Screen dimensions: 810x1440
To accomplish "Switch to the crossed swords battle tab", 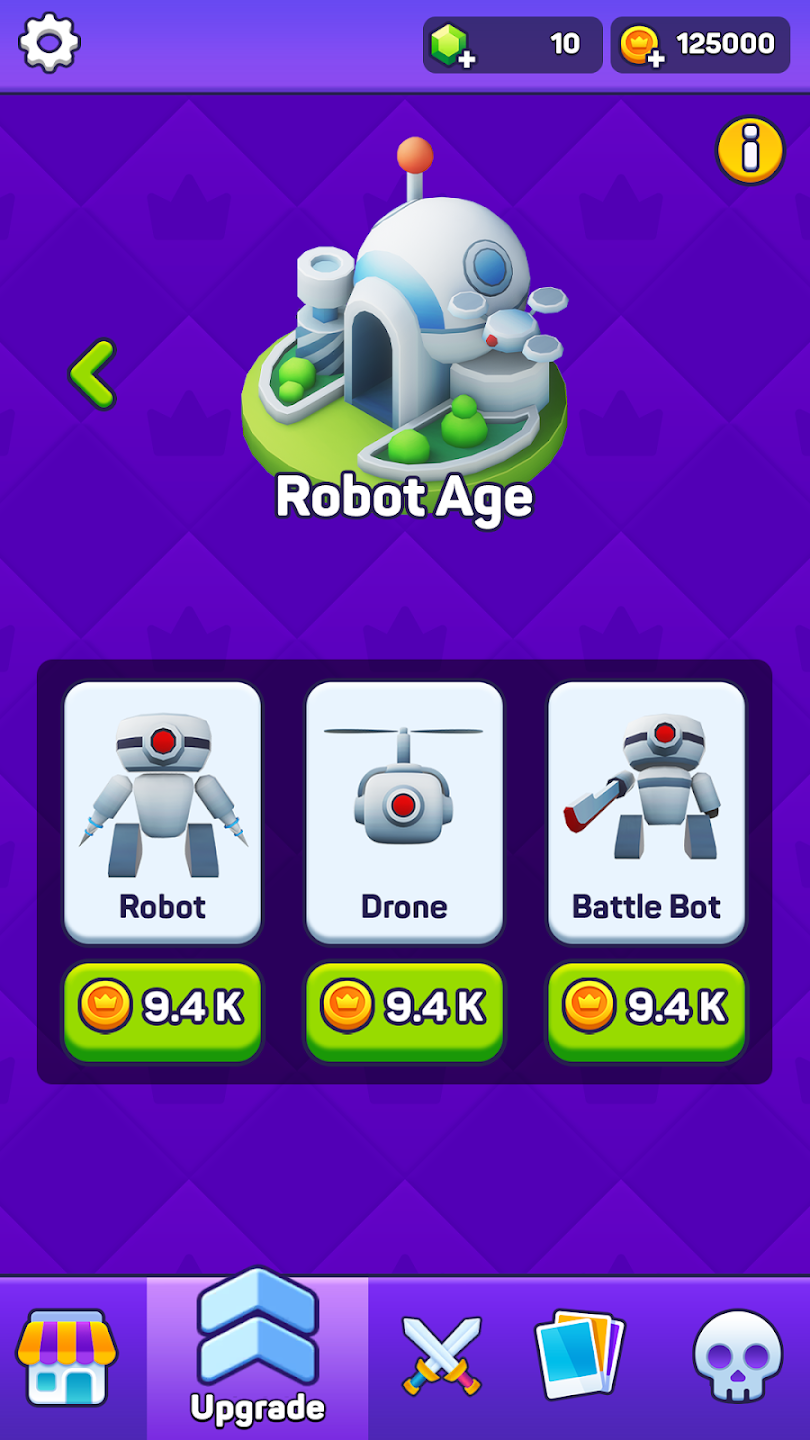I will pyautogui.click(x=441, y=1357).
